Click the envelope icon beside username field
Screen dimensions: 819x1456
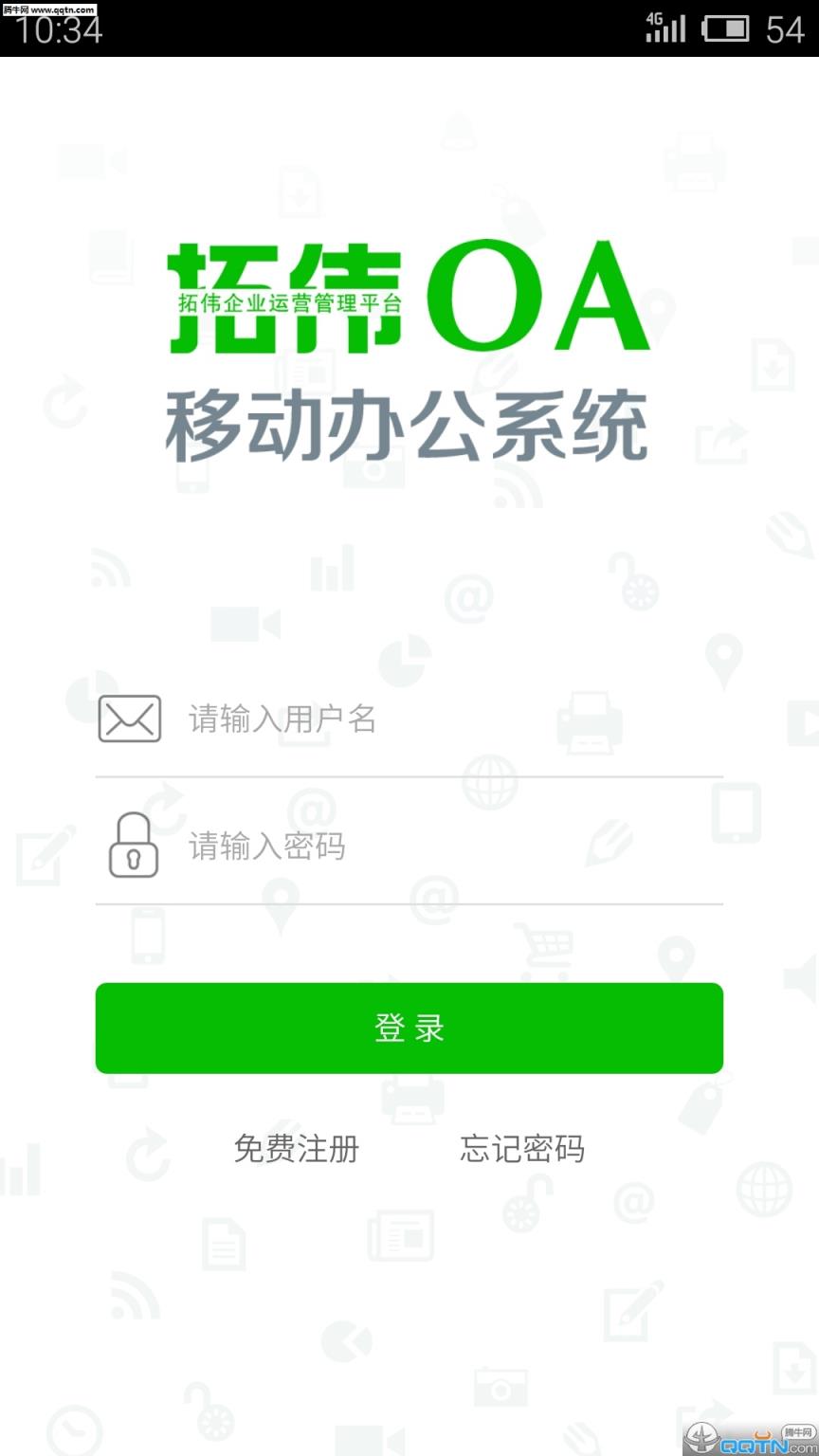(x=130, y=719)
